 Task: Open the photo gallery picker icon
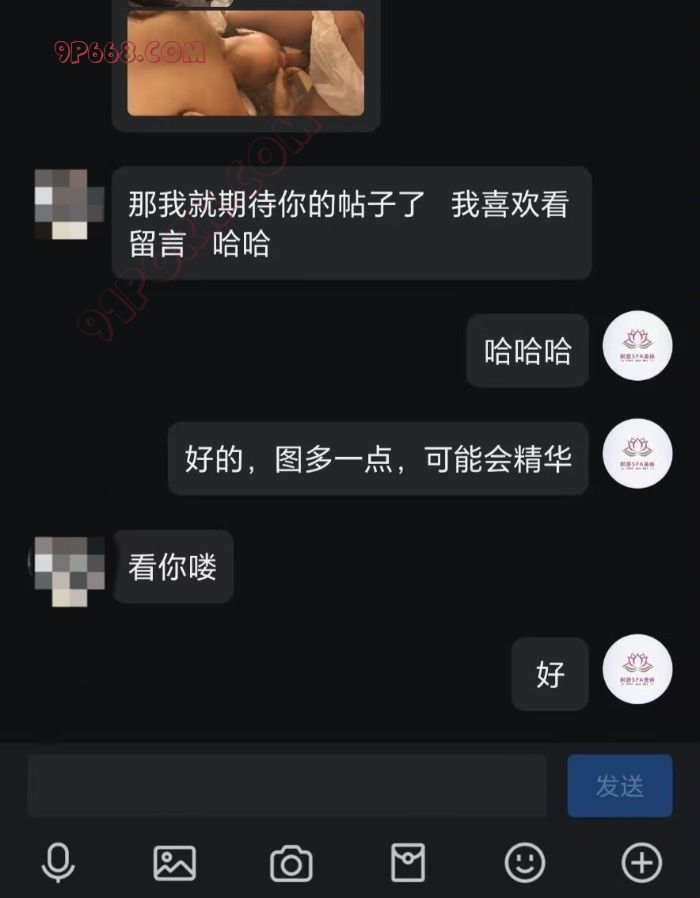174,862
